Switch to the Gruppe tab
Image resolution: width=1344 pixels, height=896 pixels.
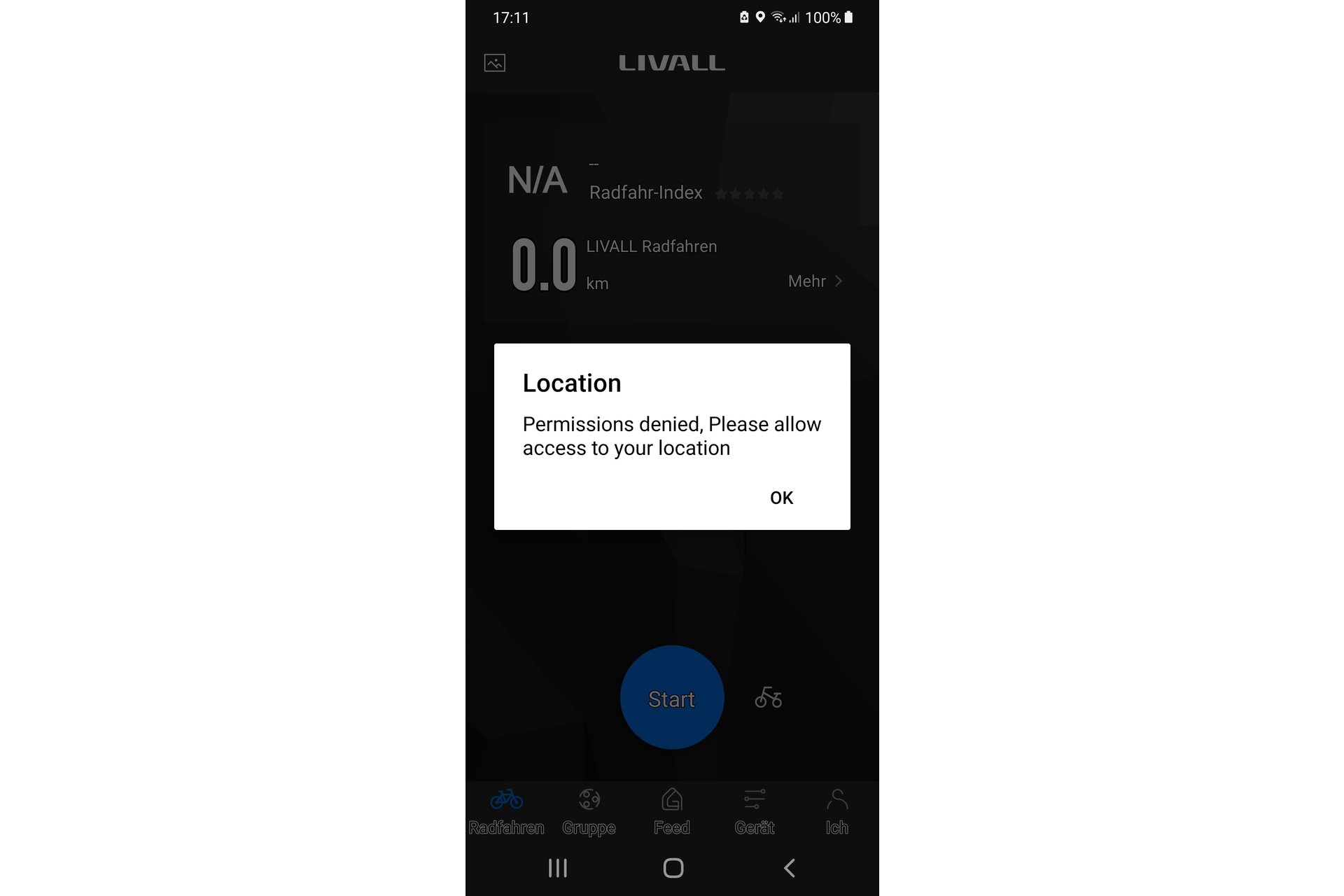click(589, 811)
